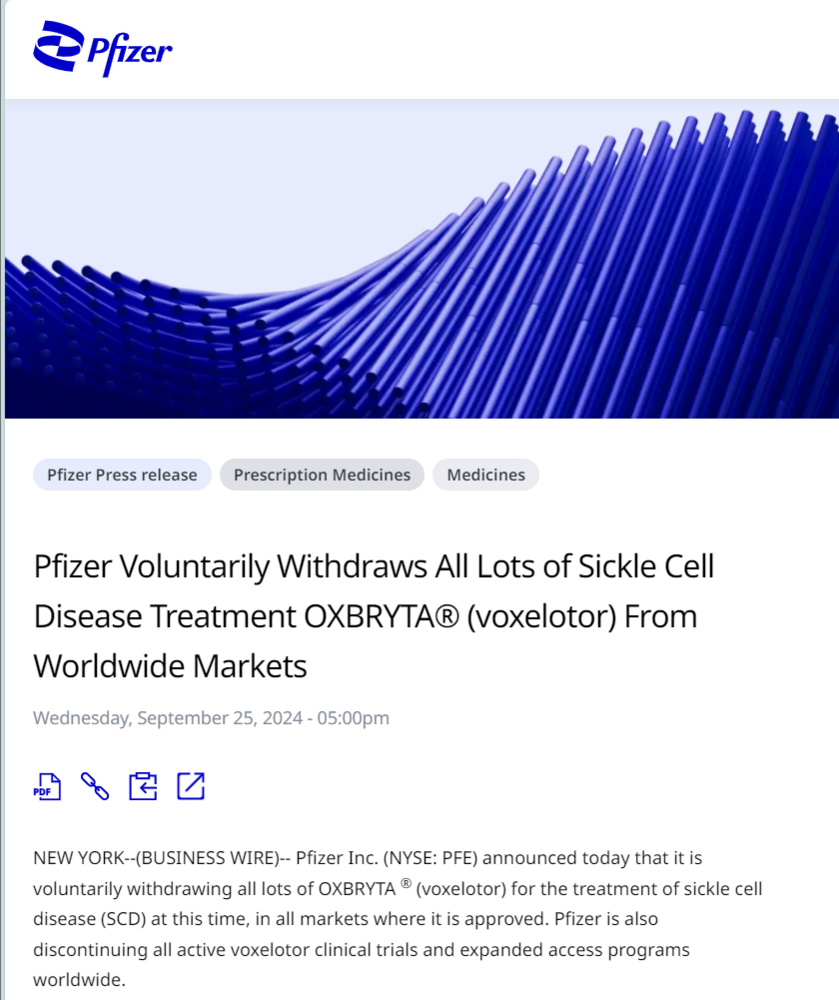The image size is (839, 1000).
Task: Open the "Pfizer Press release" tag
Action: point(121,475)
